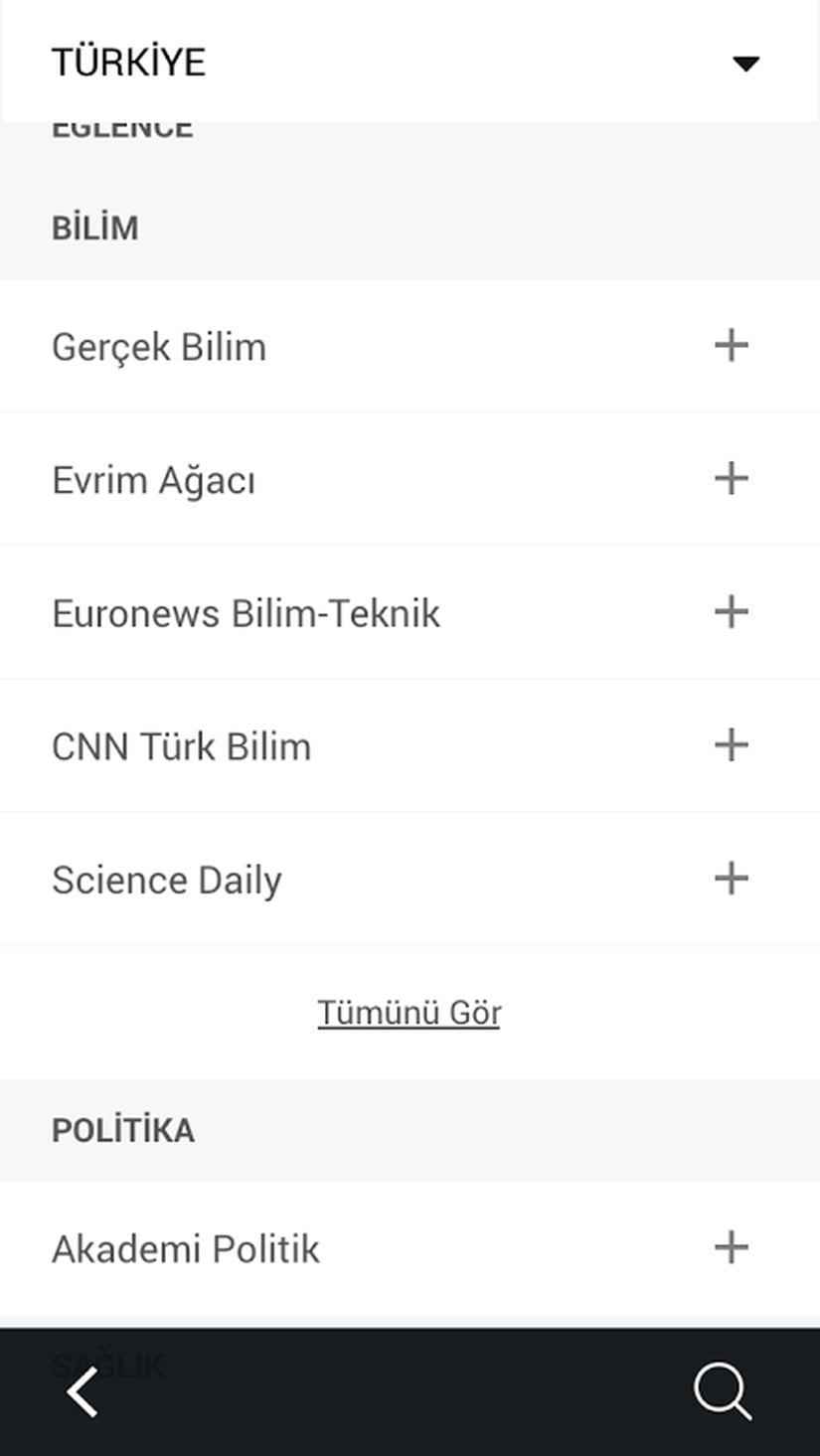Open the Evrim Ağacı source row
The image size is (820, 1456).
(153, 480)
